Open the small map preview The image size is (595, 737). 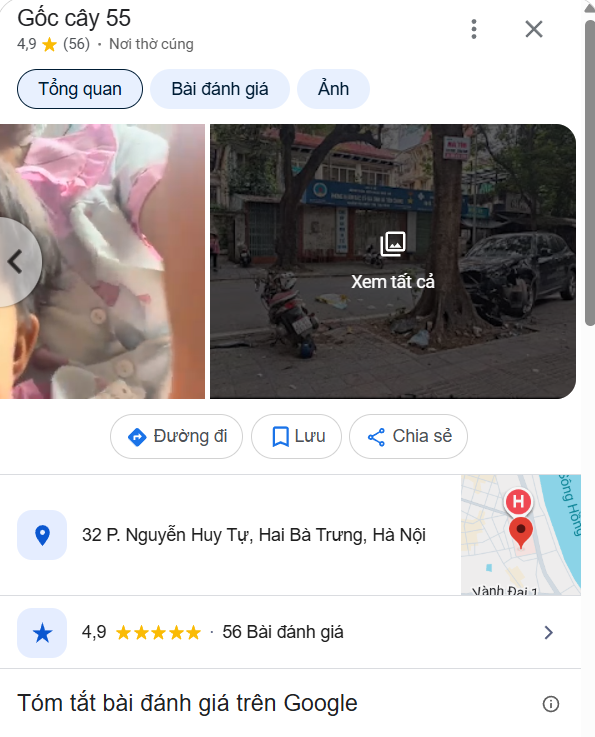521,535
